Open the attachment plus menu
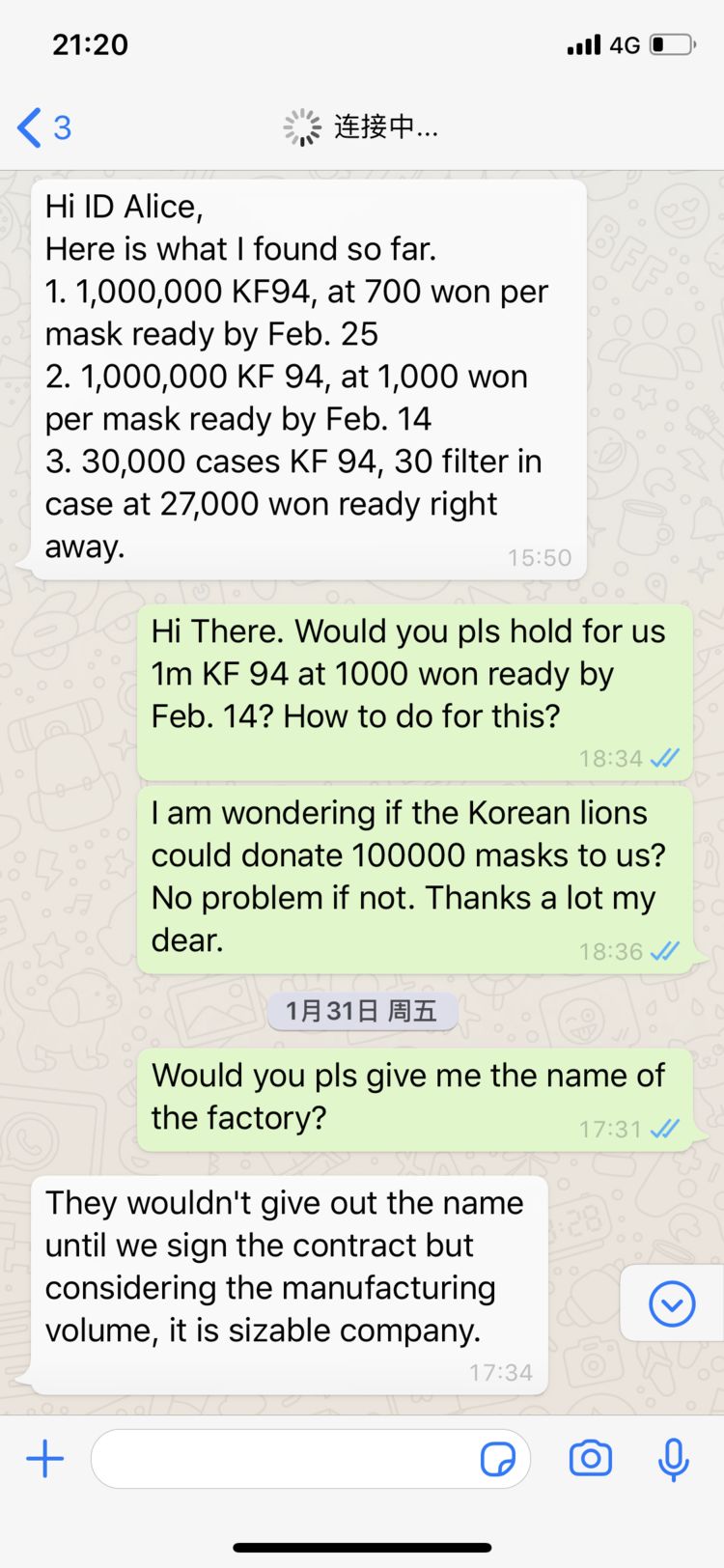 click(x=44, y=1459)
